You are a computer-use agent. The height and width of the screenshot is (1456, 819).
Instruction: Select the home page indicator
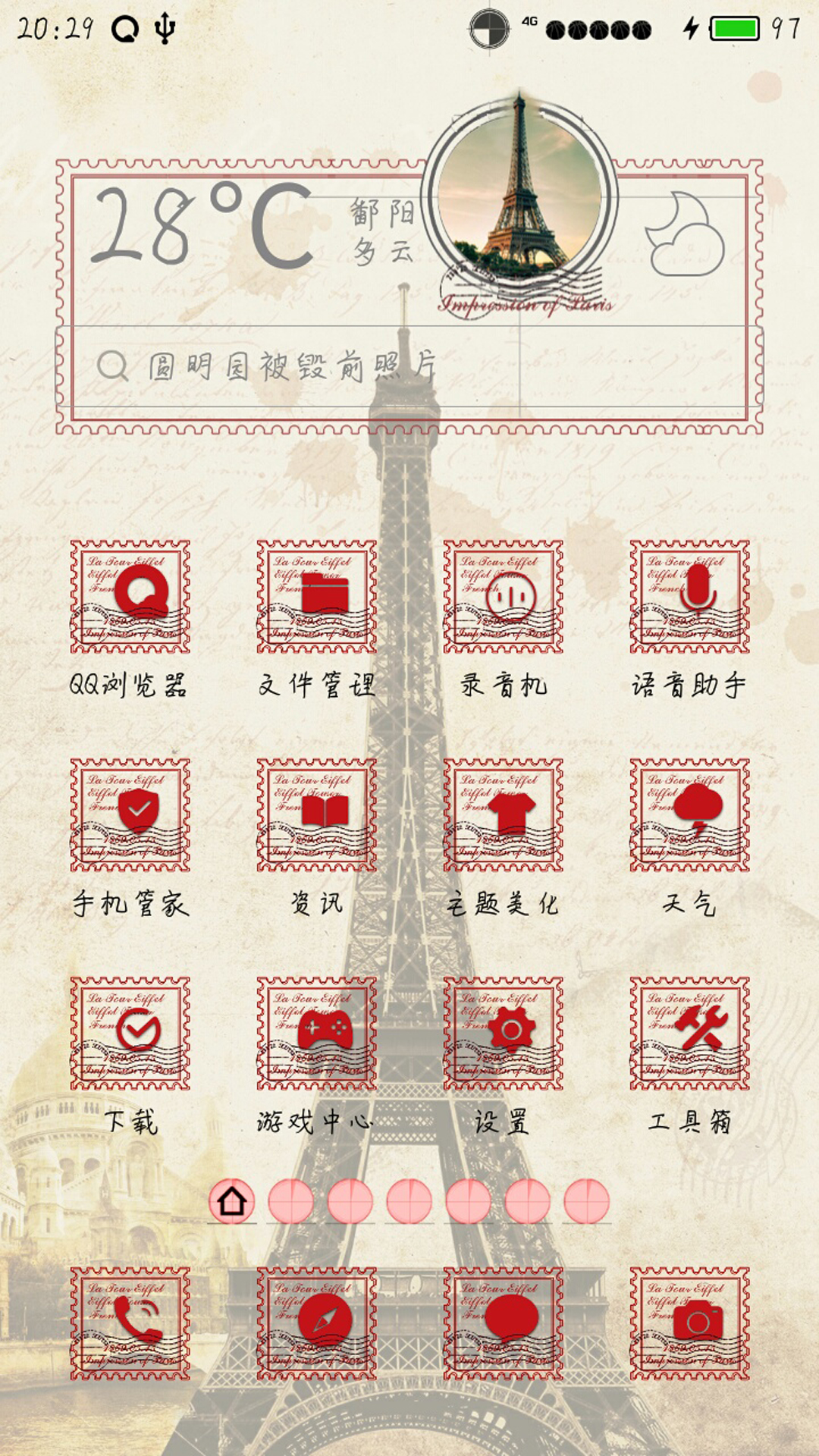[x=231, y=1201]
